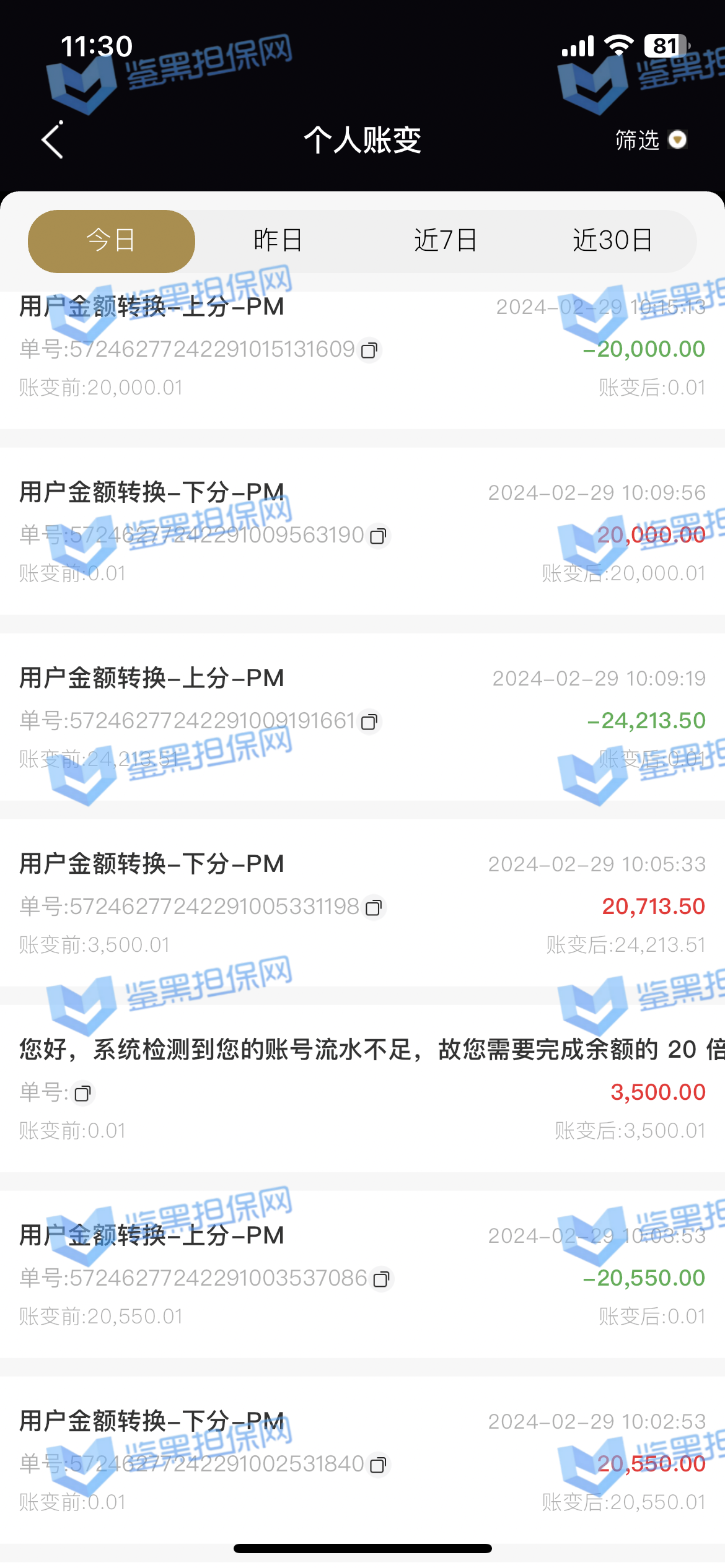Switch to the 昨日 tab
Screen dimensions: 725x1568
coord(278,241)
